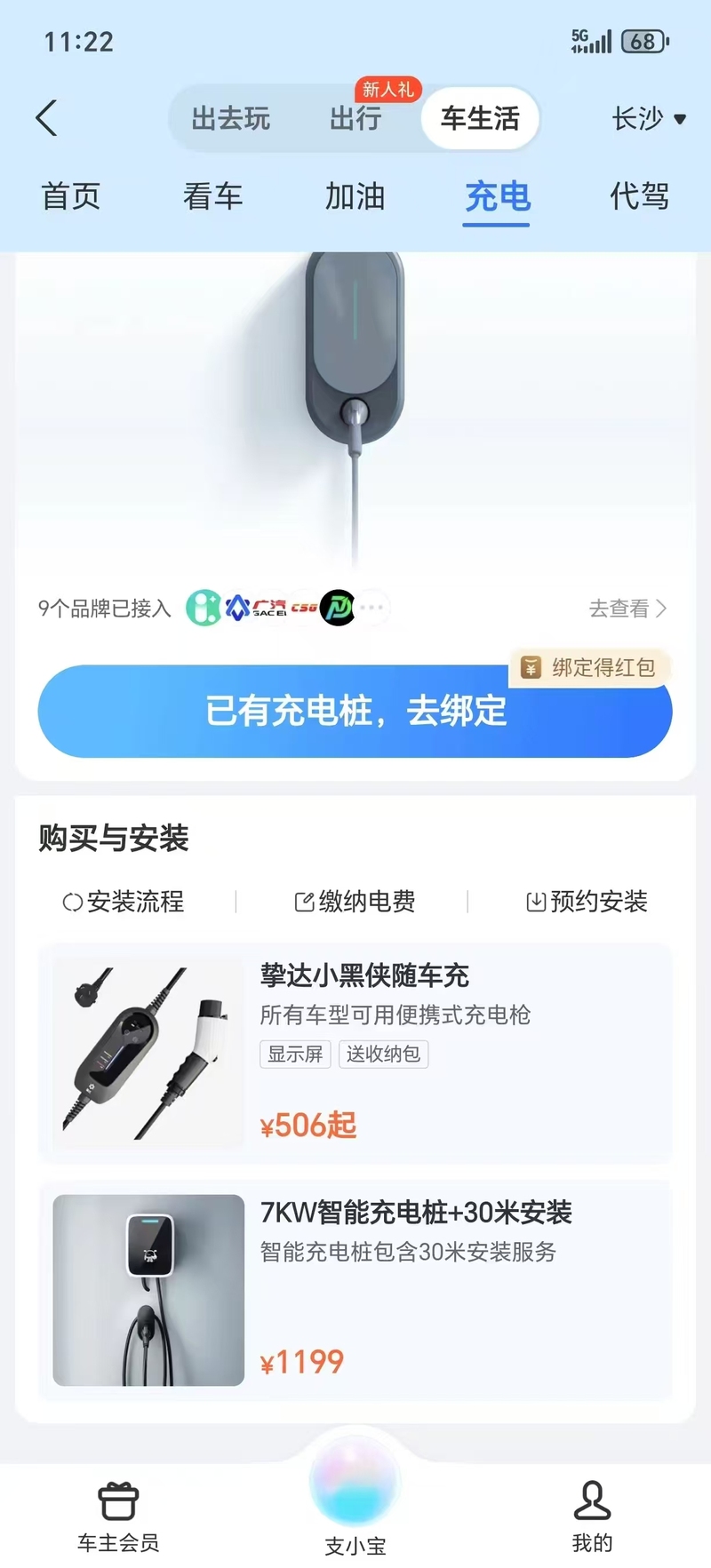Open the 7KW智能充电桩+30米安装 product card
This screenshot has height=1568, width=711.
[x=355, y=1289]
